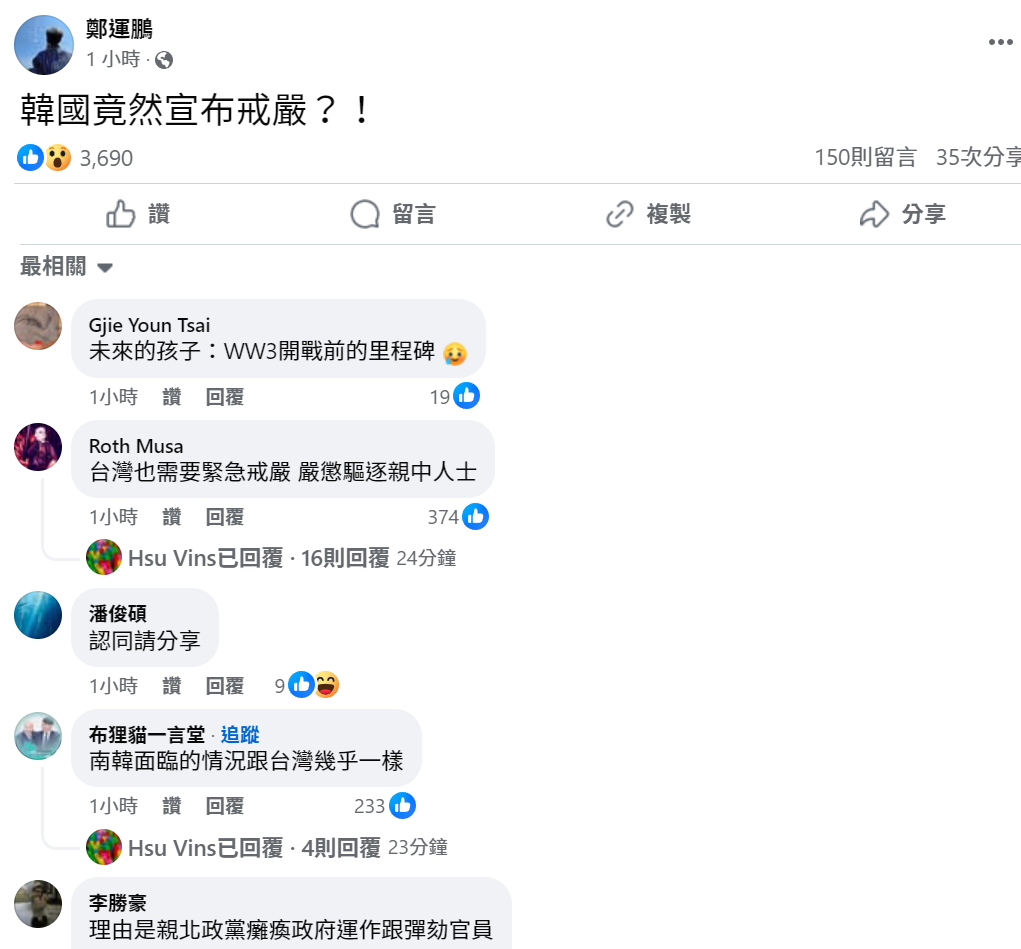Expand the 16則回覆 replies thread
Viewport: 1021px width, 949px height.
(x=344, y=558)
